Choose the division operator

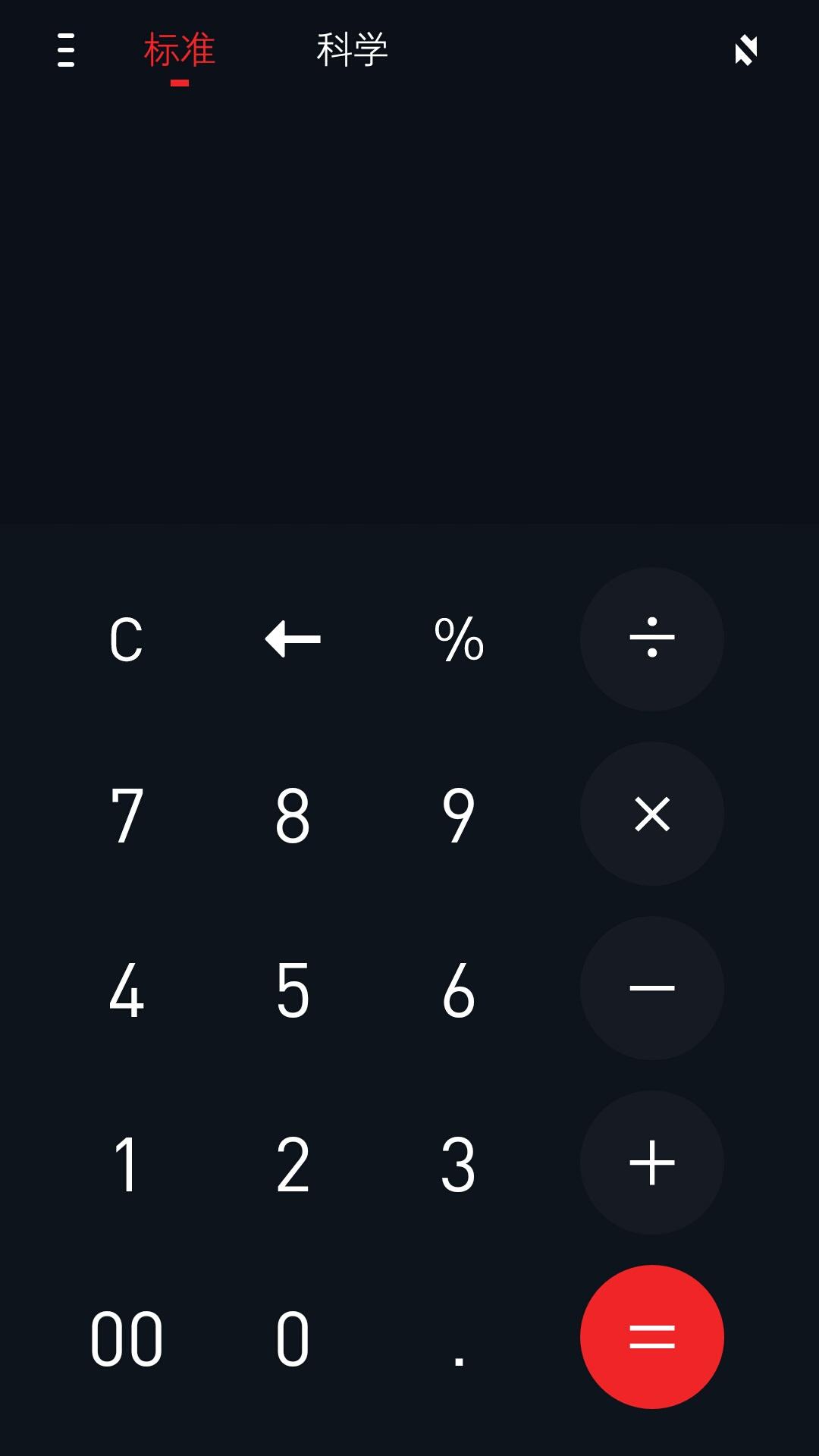[x=651, y=639]
